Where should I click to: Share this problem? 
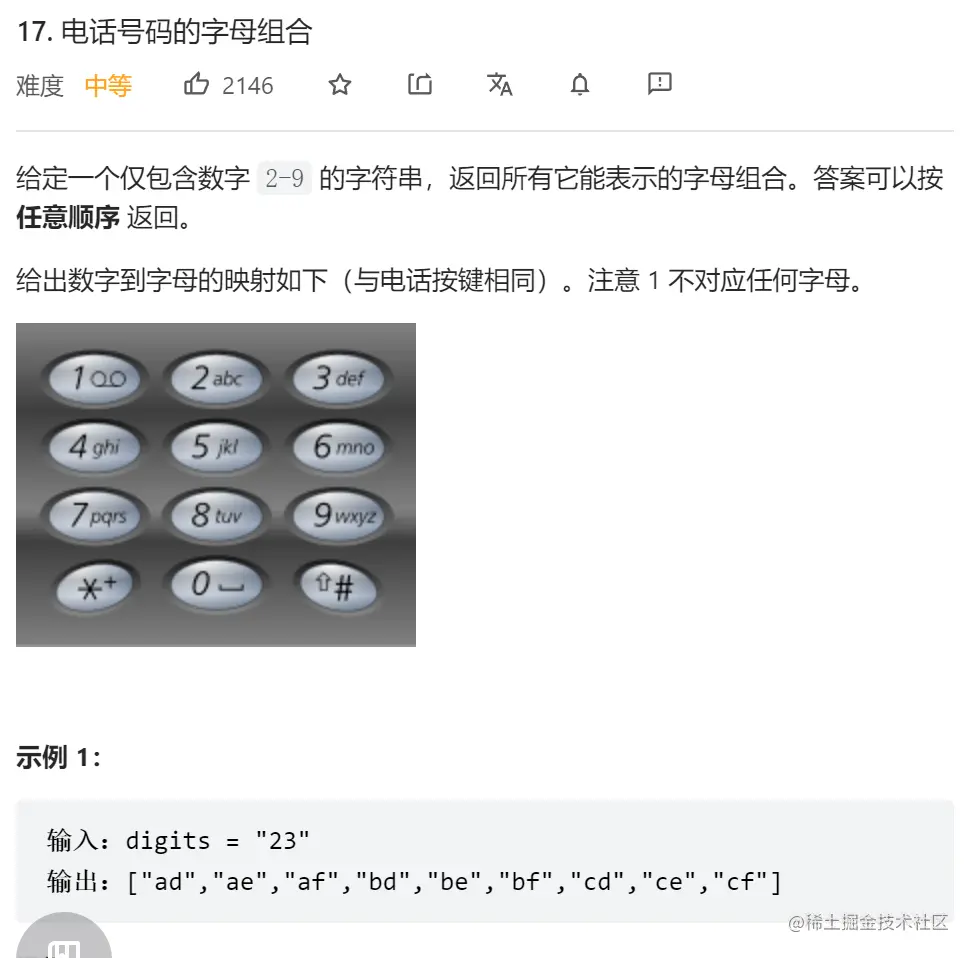420,85
